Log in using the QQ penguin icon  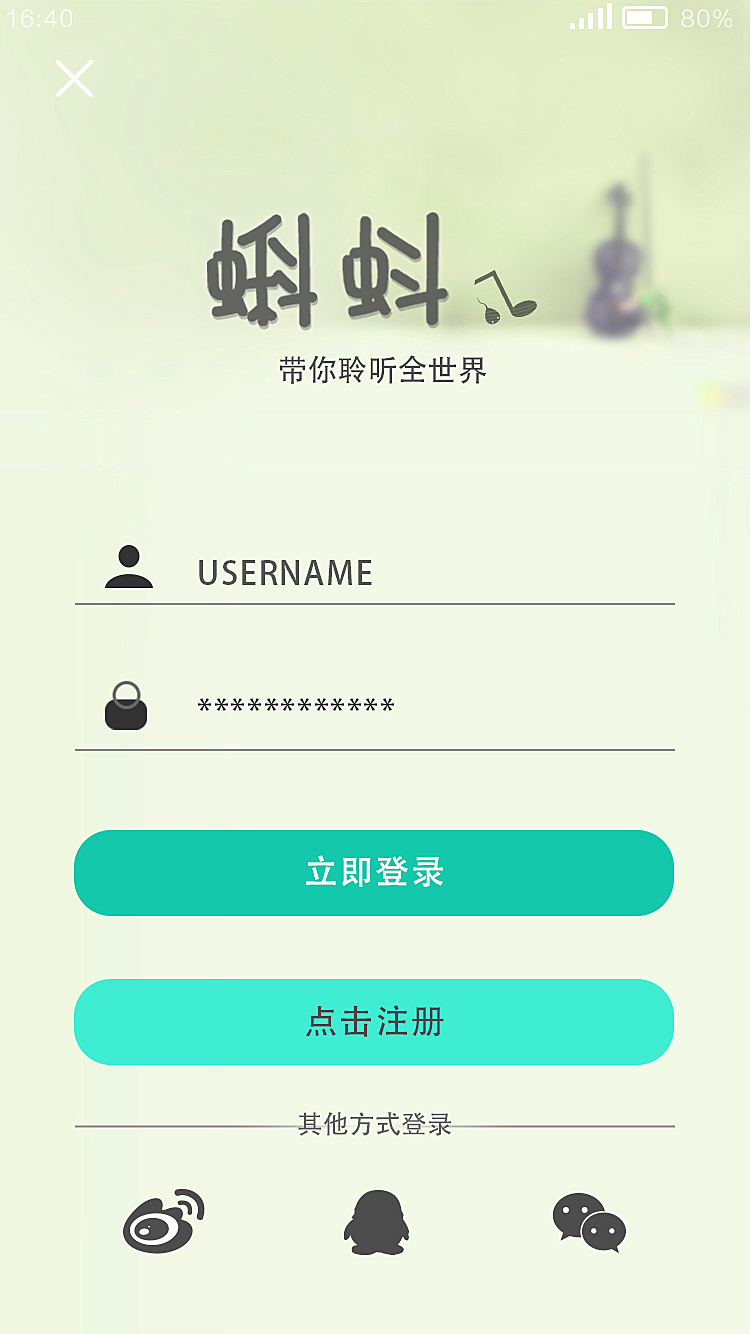(x=376, y=1222)
